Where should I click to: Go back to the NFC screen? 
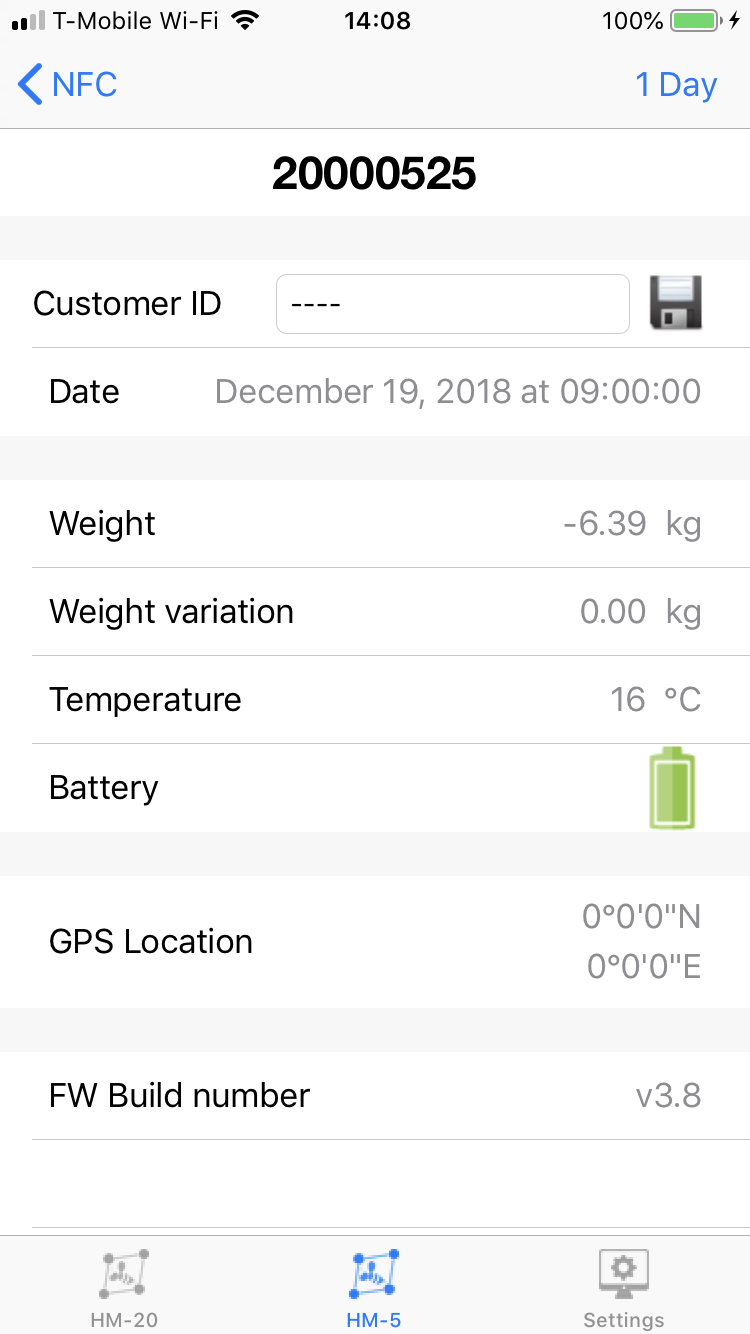click(68, 84)
